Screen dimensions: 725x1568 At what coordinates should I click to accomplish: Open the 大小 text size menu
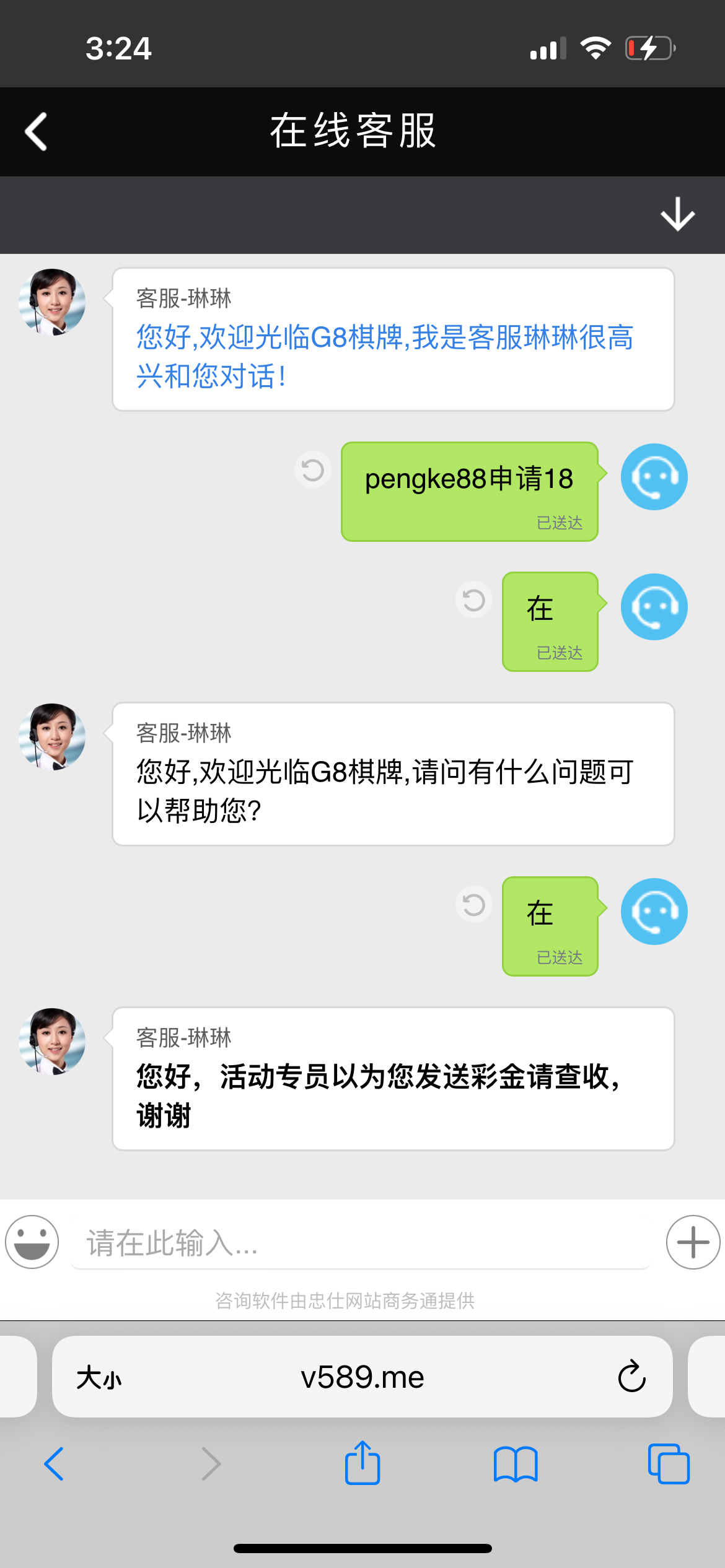point(99,1378)
